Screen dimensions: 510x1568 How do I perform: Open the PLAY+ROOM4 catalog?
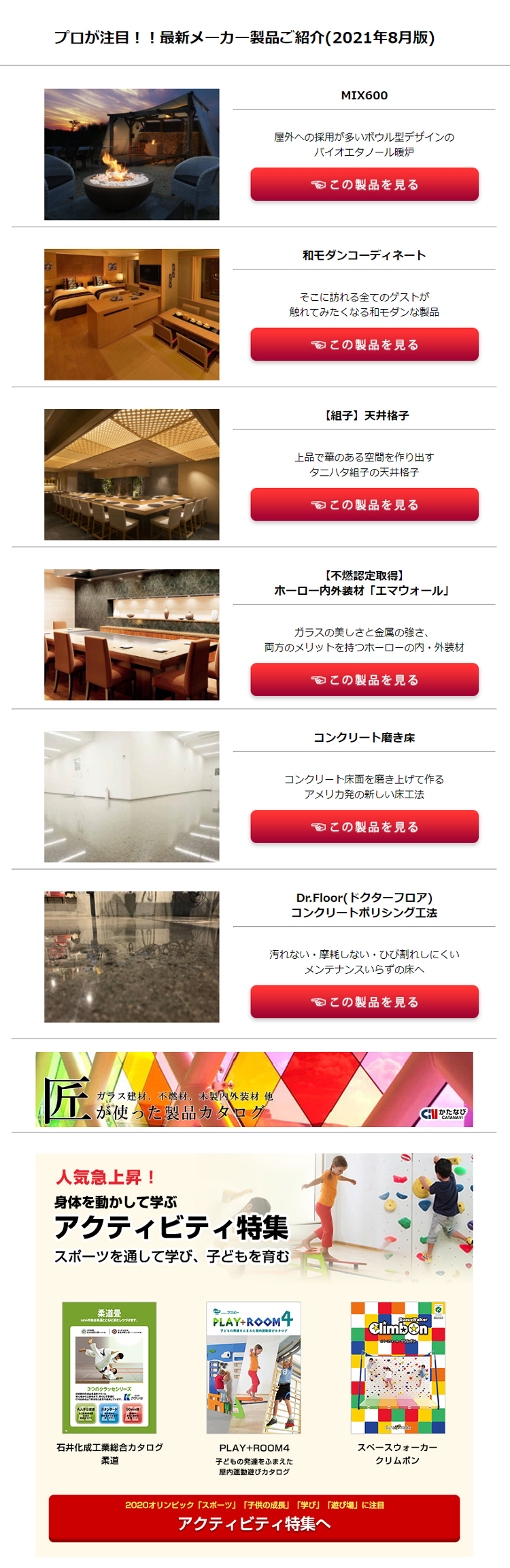coord(254,1368)
